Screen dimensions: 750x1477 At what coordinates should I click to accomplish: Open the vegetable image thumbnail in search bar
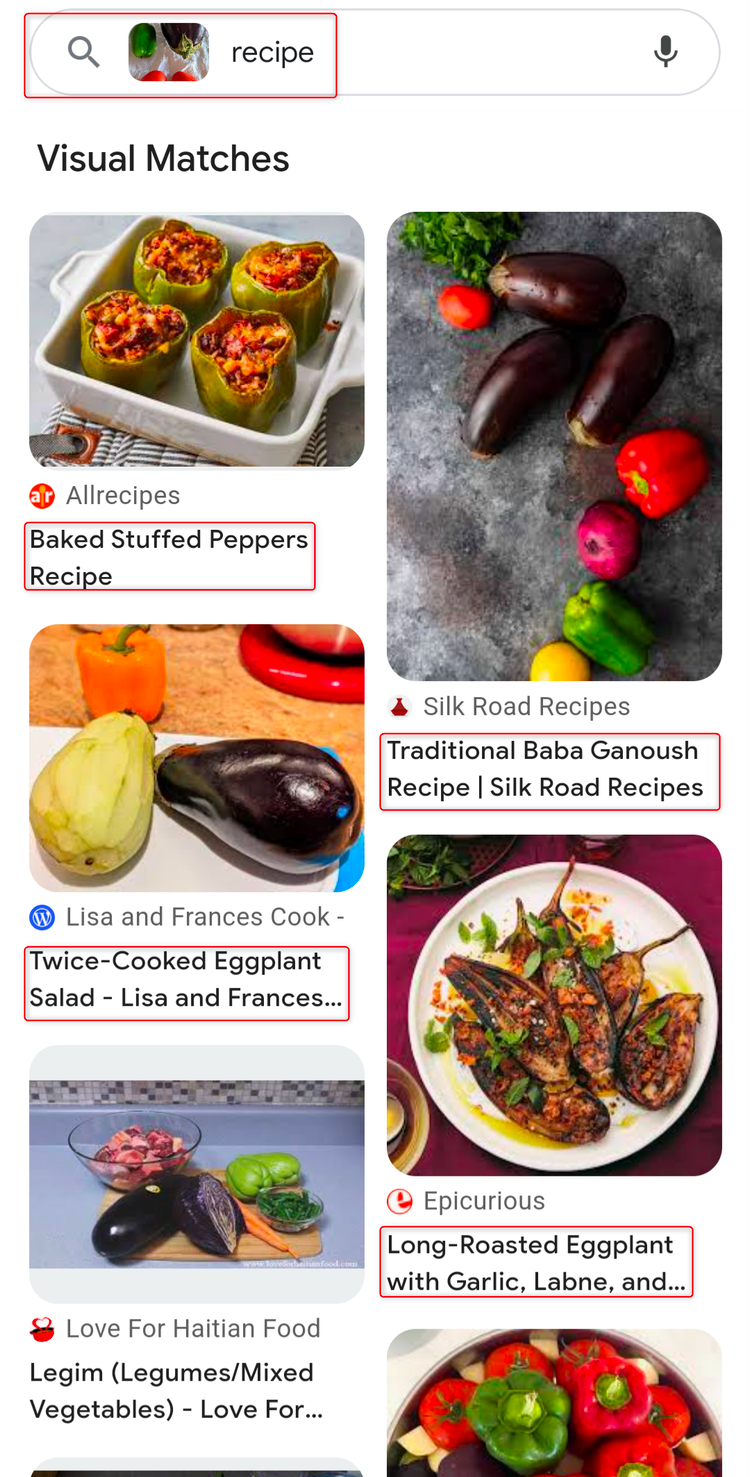pos(168,52)
